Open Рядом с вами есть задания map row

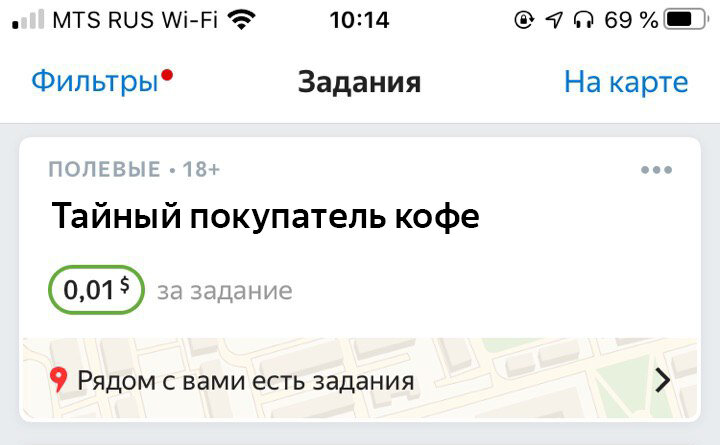click(360, 380)
